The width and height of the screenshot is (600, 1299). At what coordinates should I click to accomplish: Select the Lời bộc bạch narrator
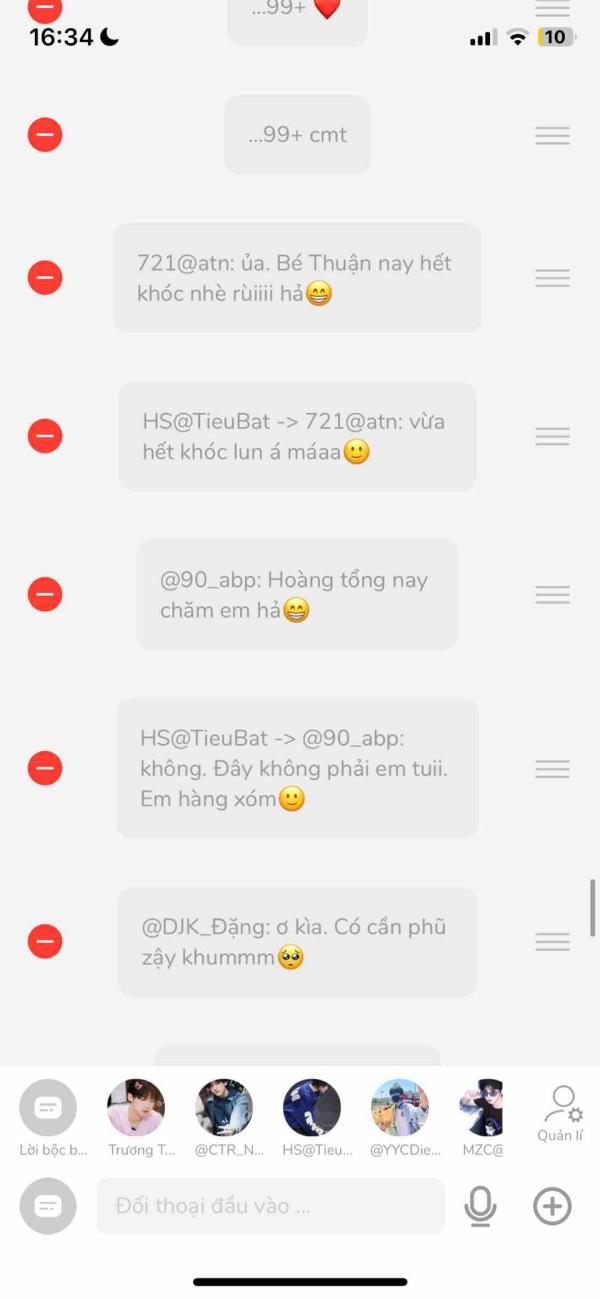click(x=48, y=1108)
